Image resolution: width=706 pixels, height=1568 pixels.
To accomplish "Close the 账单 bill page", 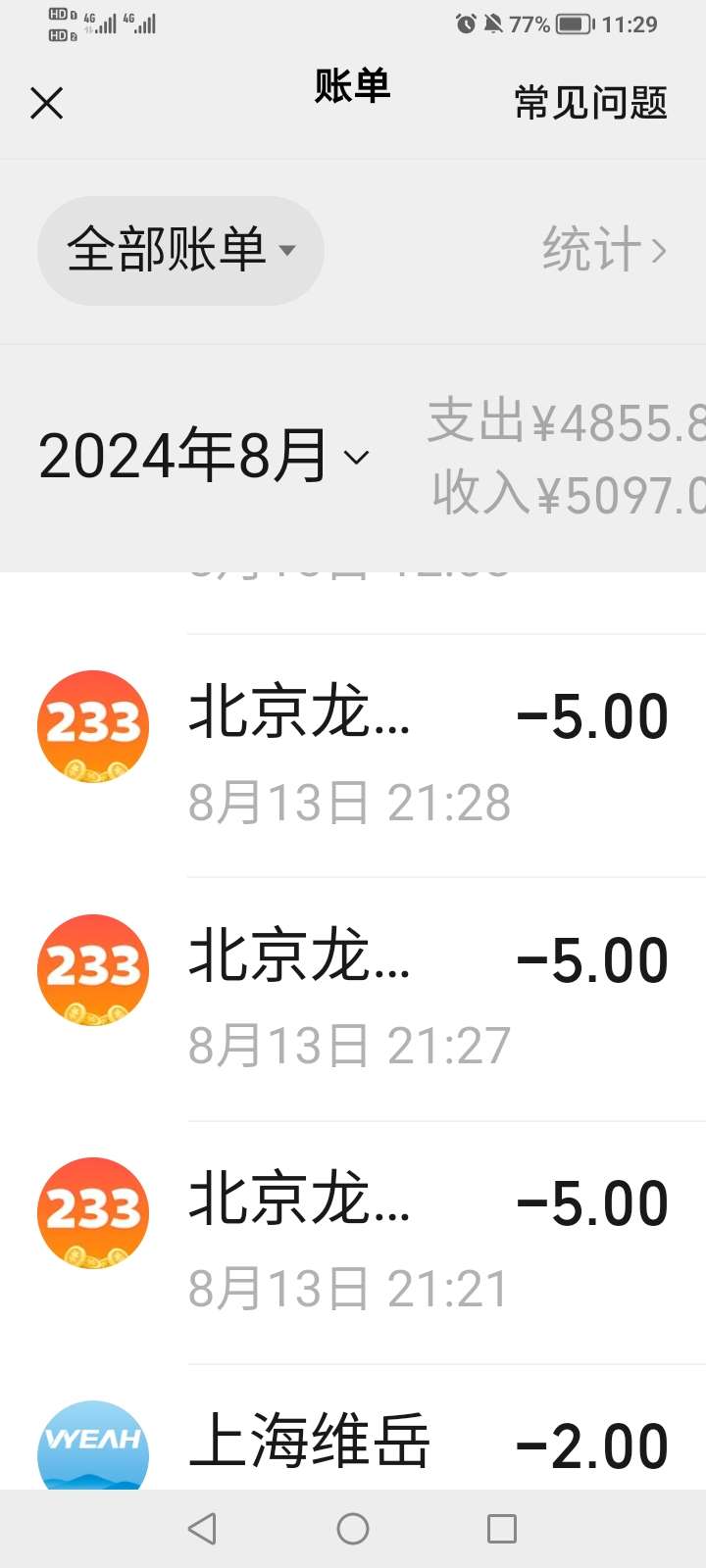I will click(46, 103).
